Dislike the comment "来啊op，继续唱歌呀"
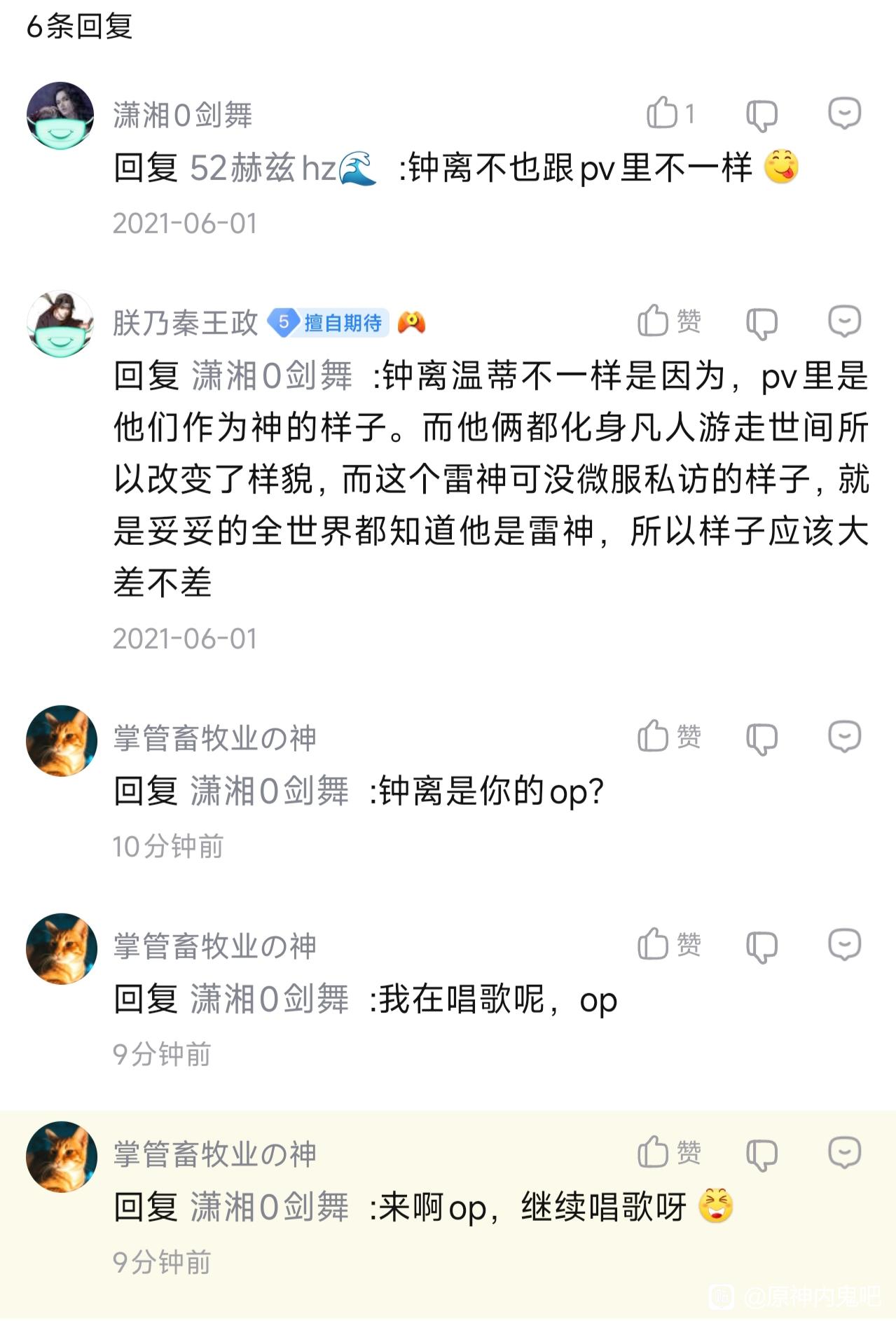 [x=761, y=1154]
